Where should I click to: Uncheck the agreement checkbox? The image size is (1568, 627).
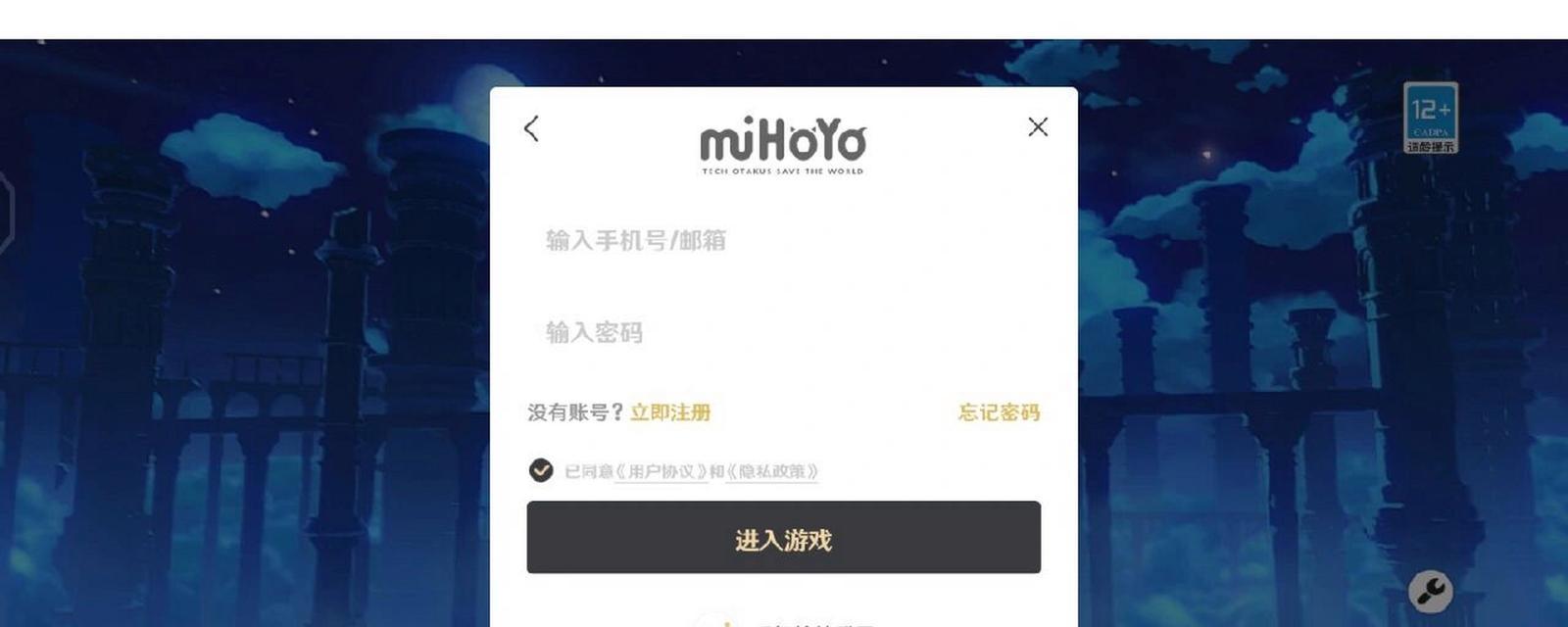[x=541, y=471]
